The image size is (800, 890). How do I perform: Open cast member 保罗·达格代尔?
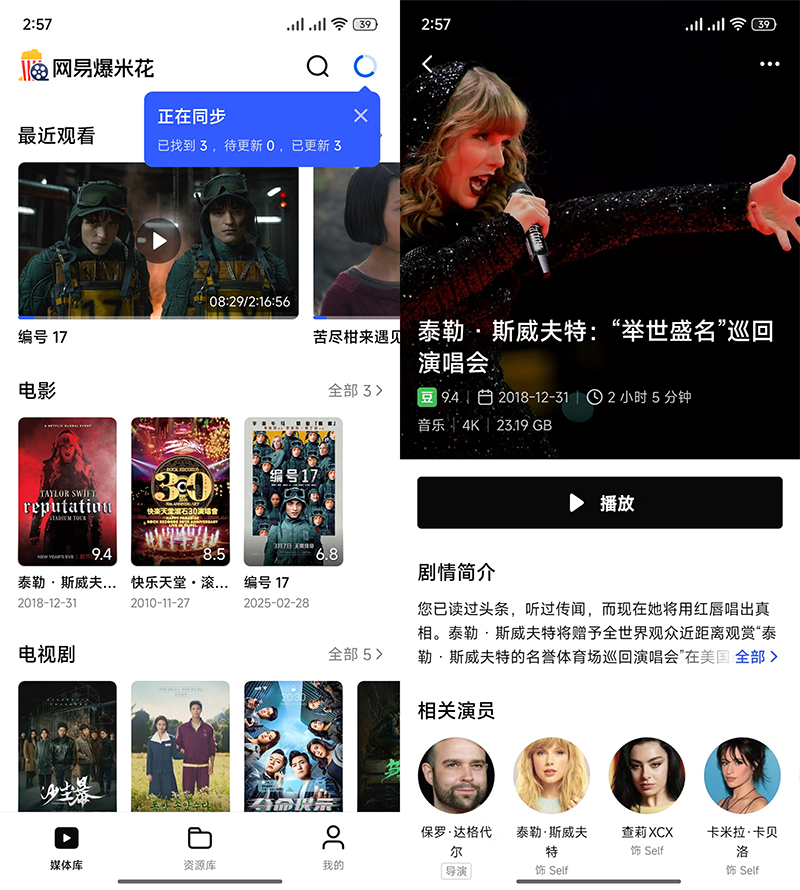point(456,777)
